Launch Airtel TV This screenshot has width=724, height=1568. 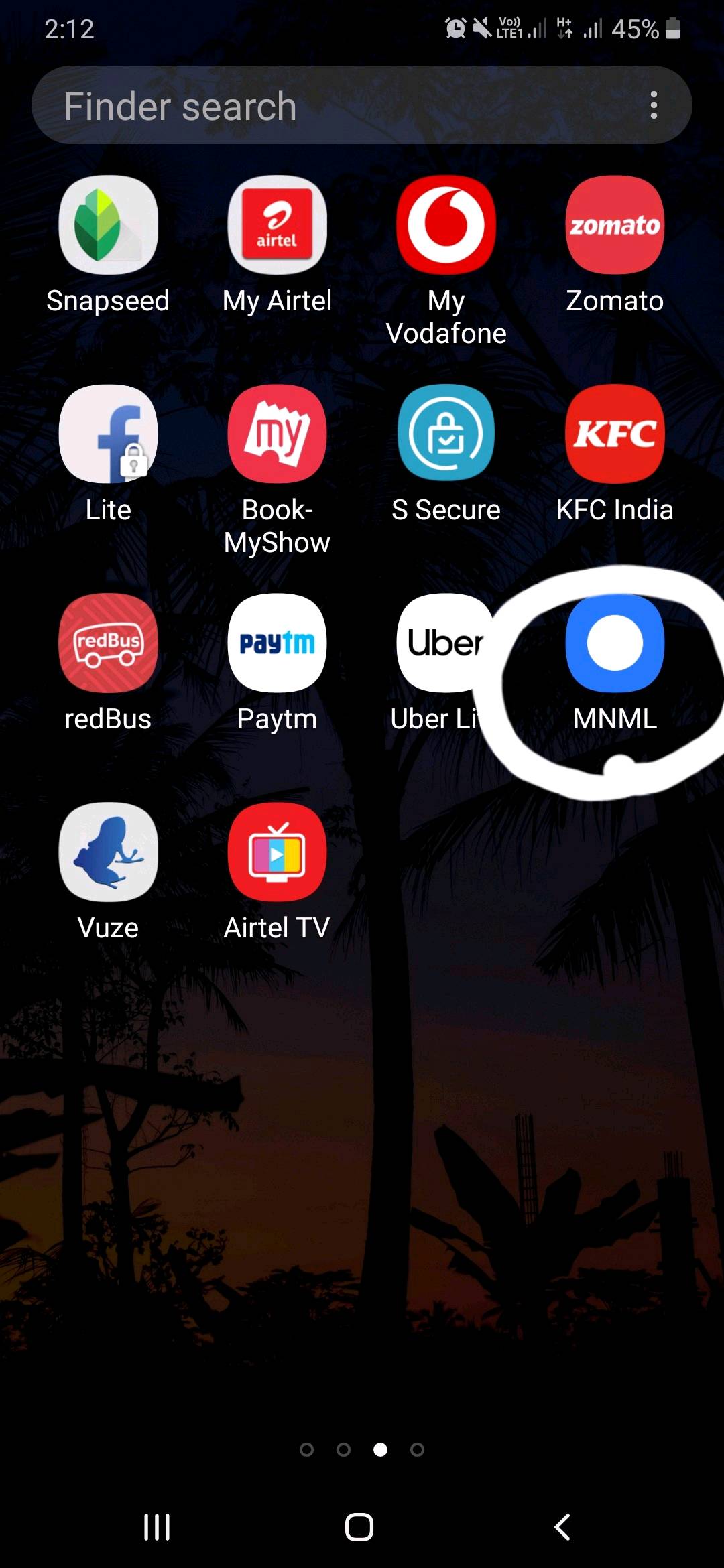click(277, 852)
